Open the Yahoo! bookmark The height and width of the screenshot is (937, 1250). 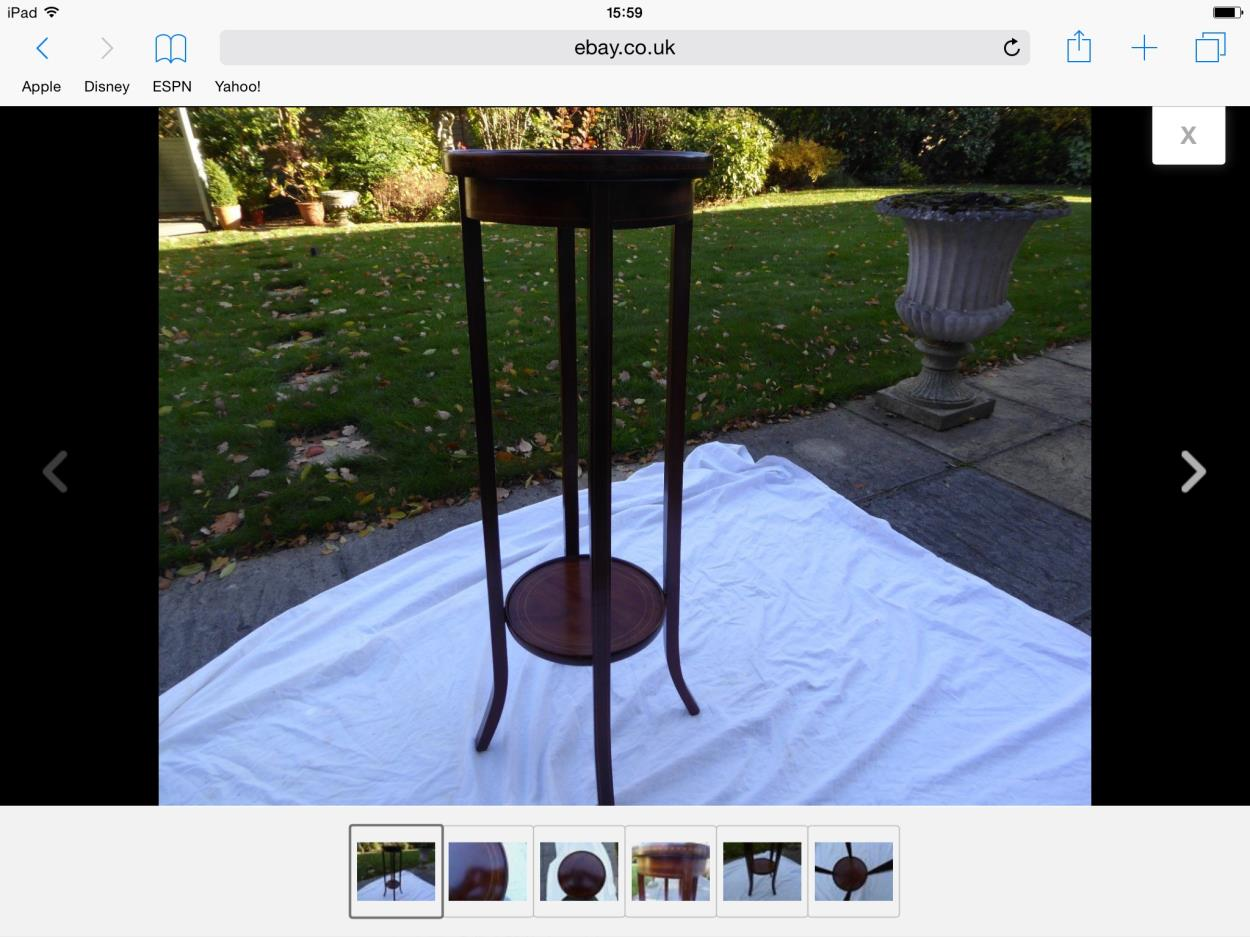[x=238, y=87]
